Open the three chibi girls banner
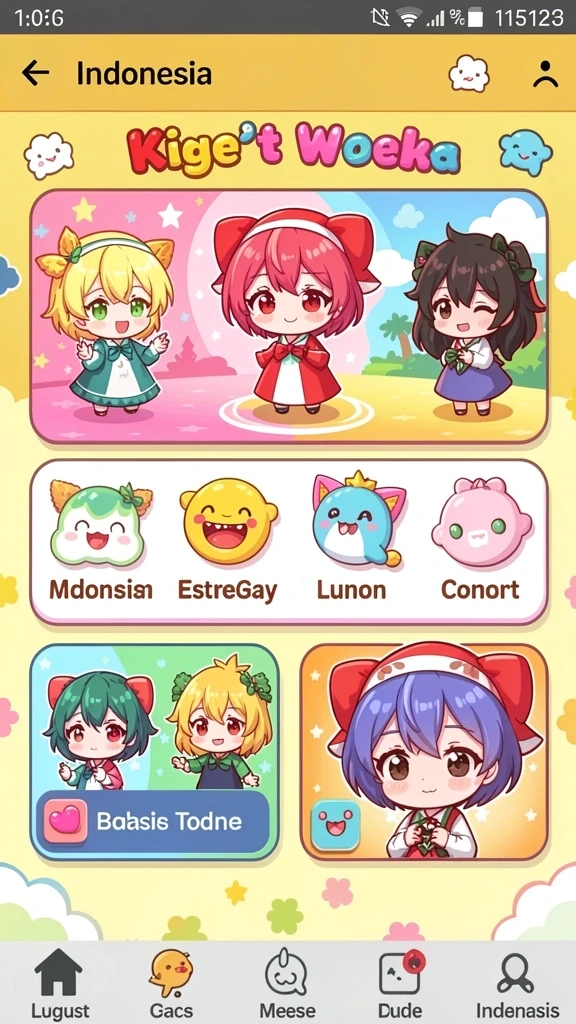Screen dimensions: 576x1024 pyautogui.click(x=288, y=317)
